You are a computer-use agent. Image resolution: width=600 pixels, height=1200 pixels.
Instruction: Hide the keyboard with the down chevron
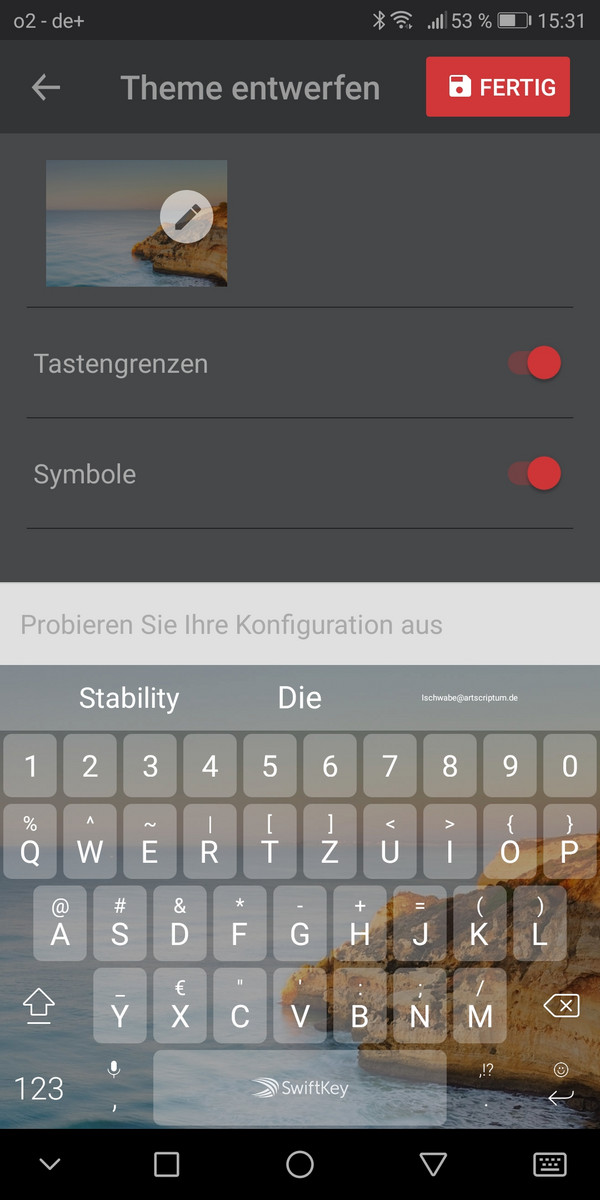pyautogui.click(x=48, y=1164)
